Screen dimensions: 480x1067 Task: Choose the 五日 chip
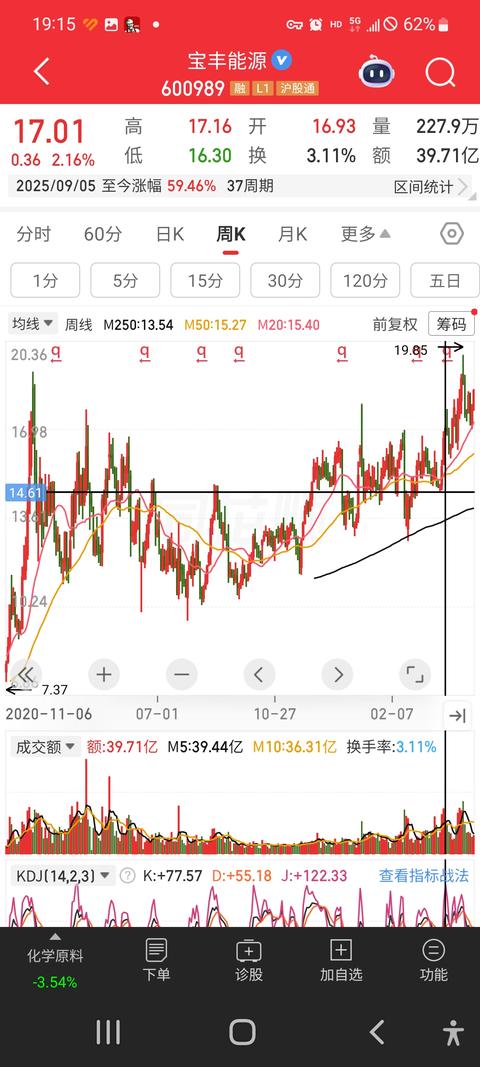point(445,280)
